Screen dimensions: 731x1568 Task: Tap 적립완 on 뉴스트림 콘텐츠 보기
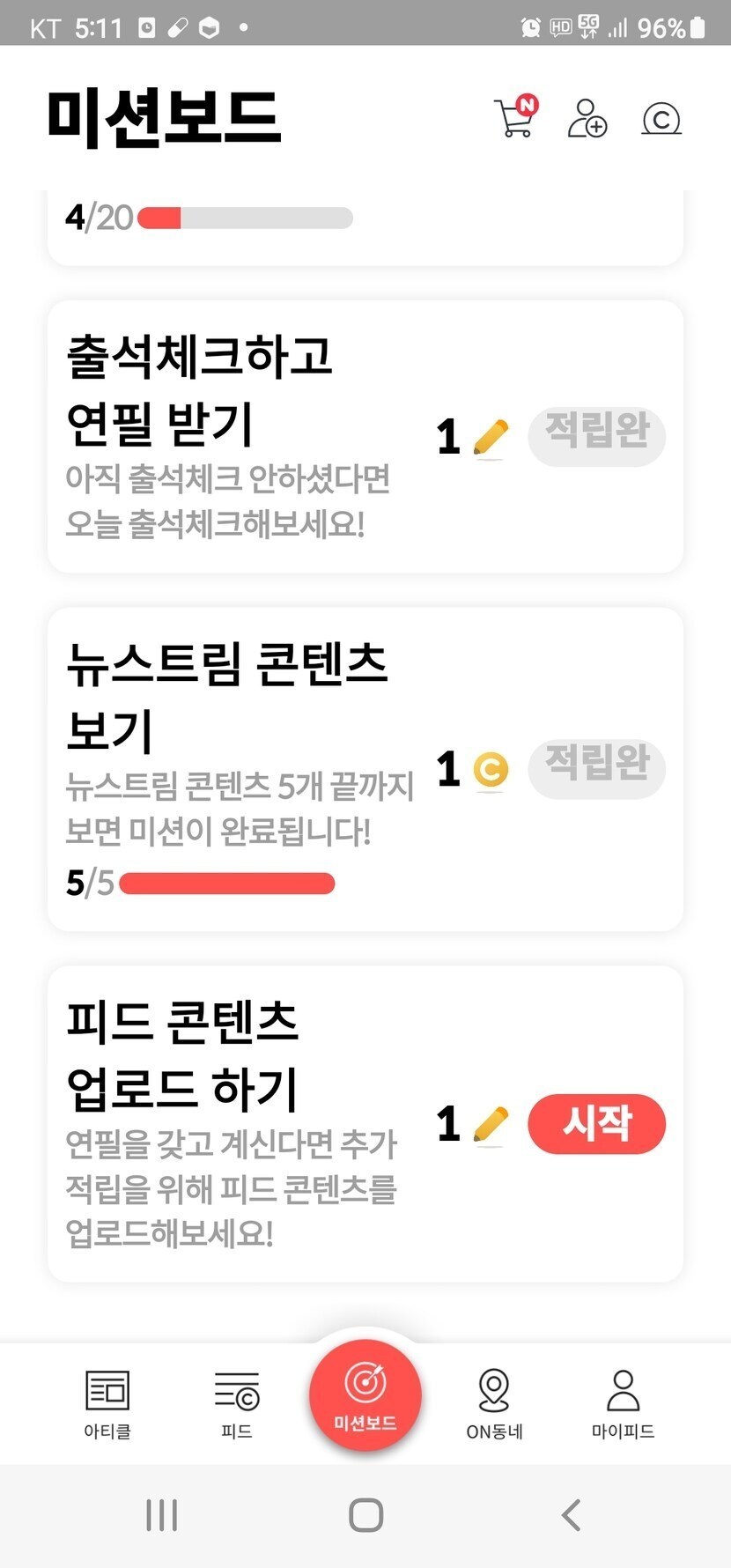tap(596, 769)
